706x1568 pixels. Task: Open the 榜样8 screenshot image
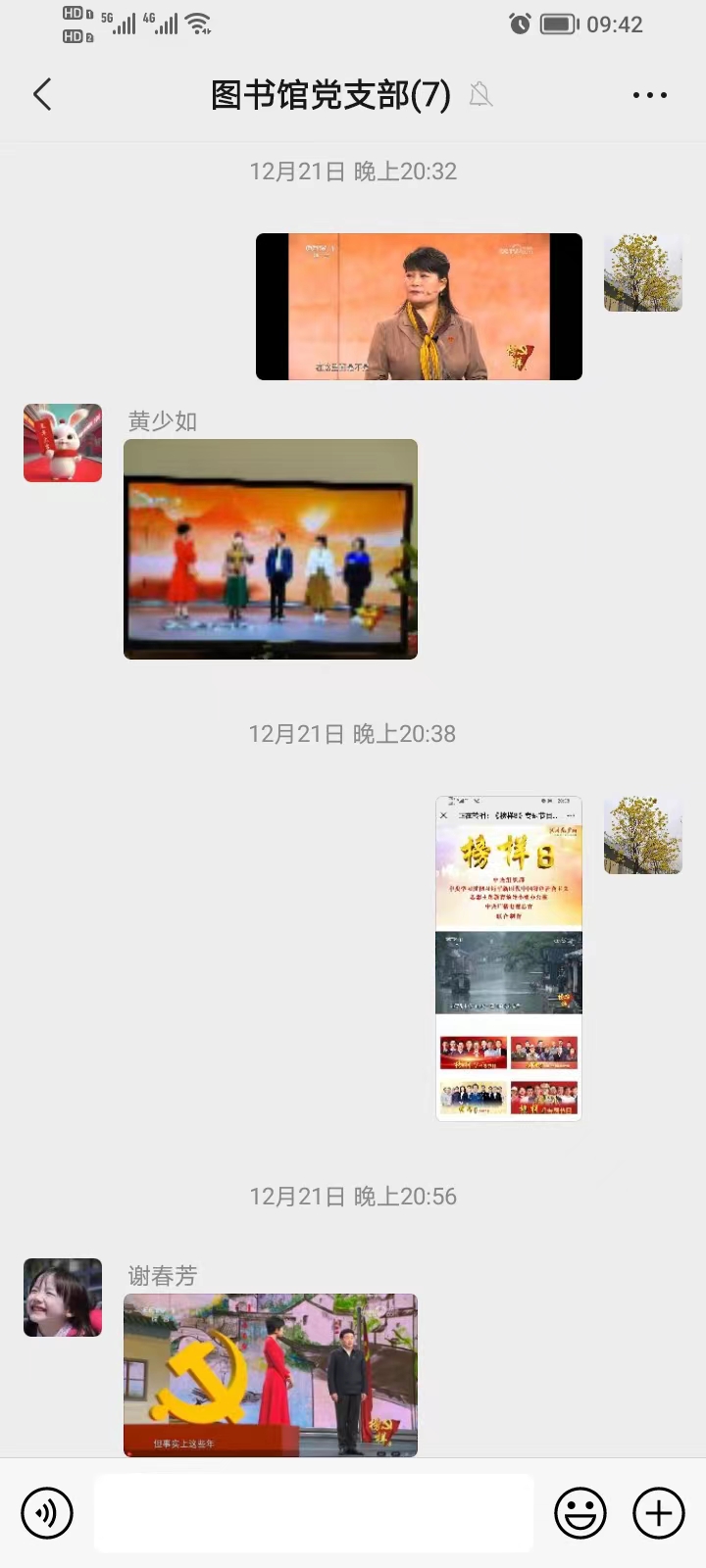click(x=508, y=957)
